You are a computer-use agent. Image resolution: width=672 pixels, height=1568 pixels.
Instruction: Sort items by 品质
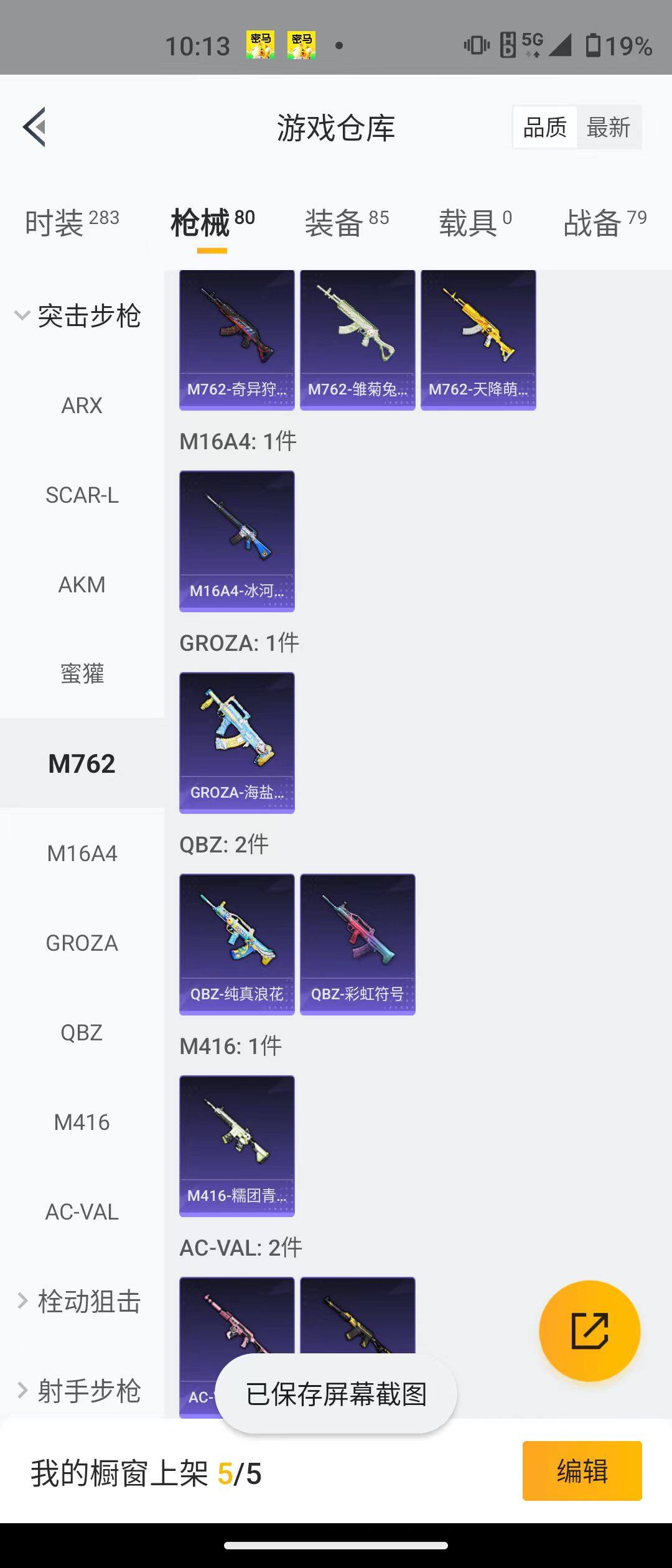(x=545, y=128)
